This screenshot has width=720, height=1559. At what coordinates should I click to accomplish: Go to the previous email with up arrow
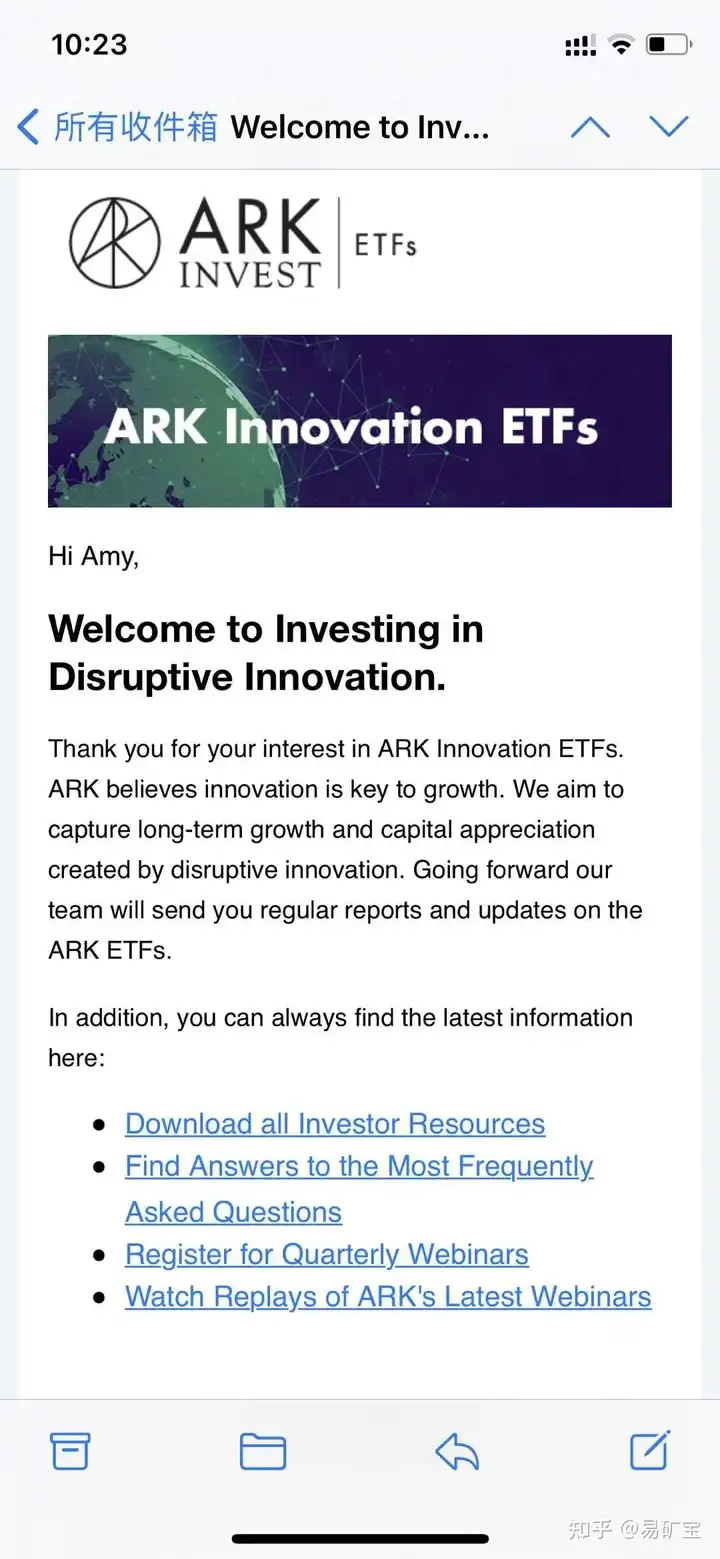pos(590,127)
